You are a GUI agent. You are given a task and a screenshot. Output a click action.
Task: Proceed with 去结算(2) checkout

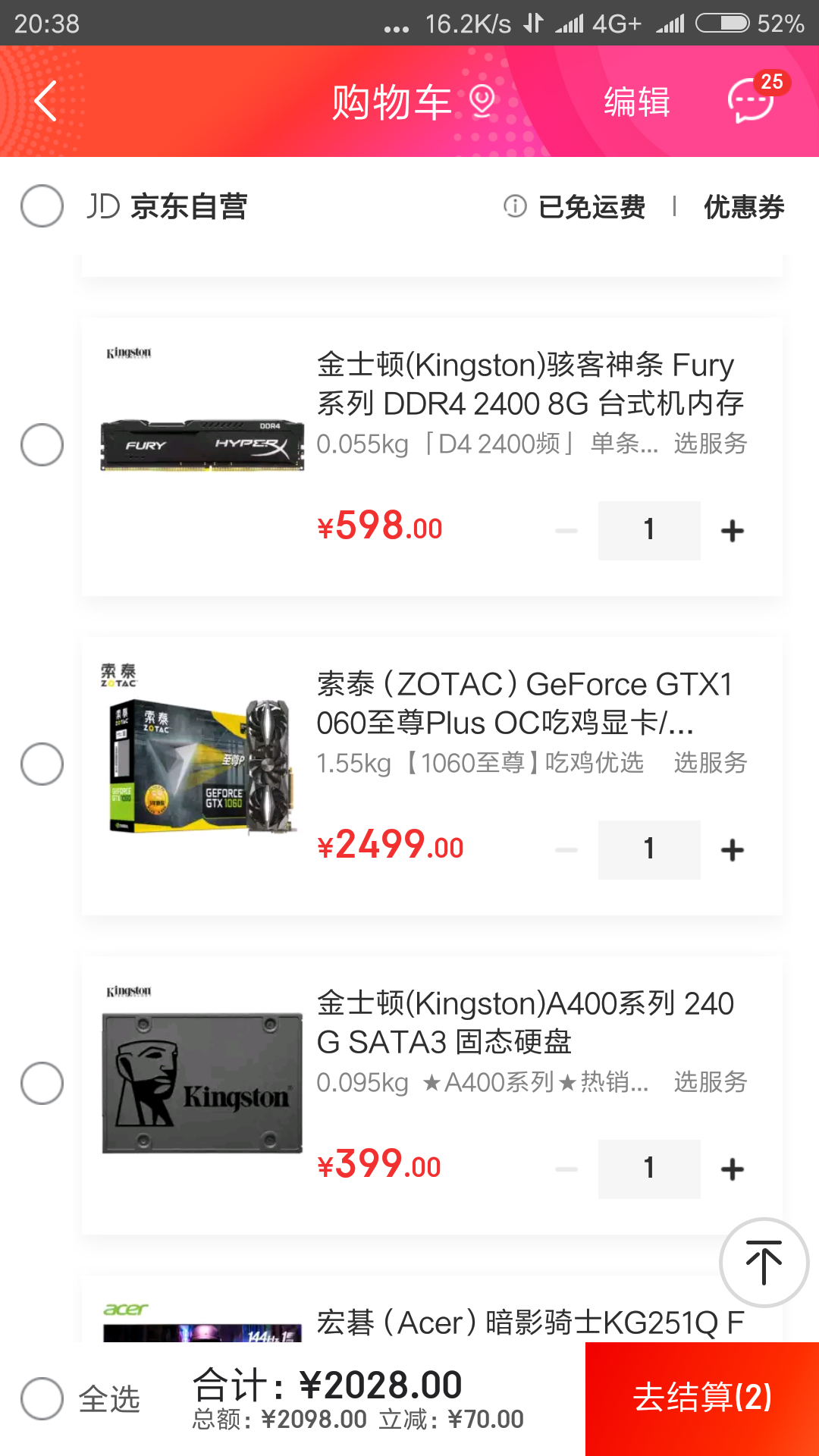702,1398
